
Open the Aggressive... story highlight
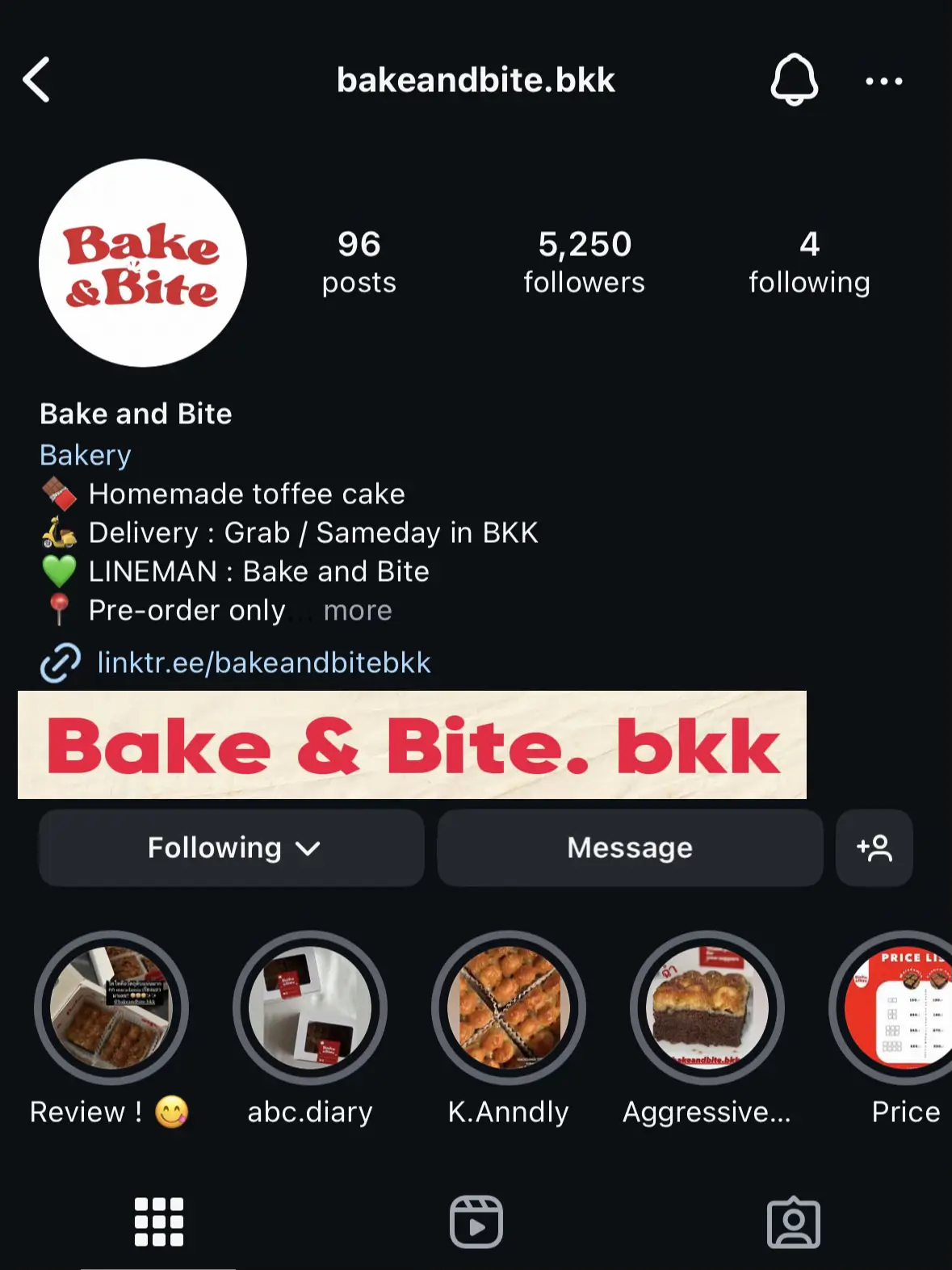coord(707,1007)
